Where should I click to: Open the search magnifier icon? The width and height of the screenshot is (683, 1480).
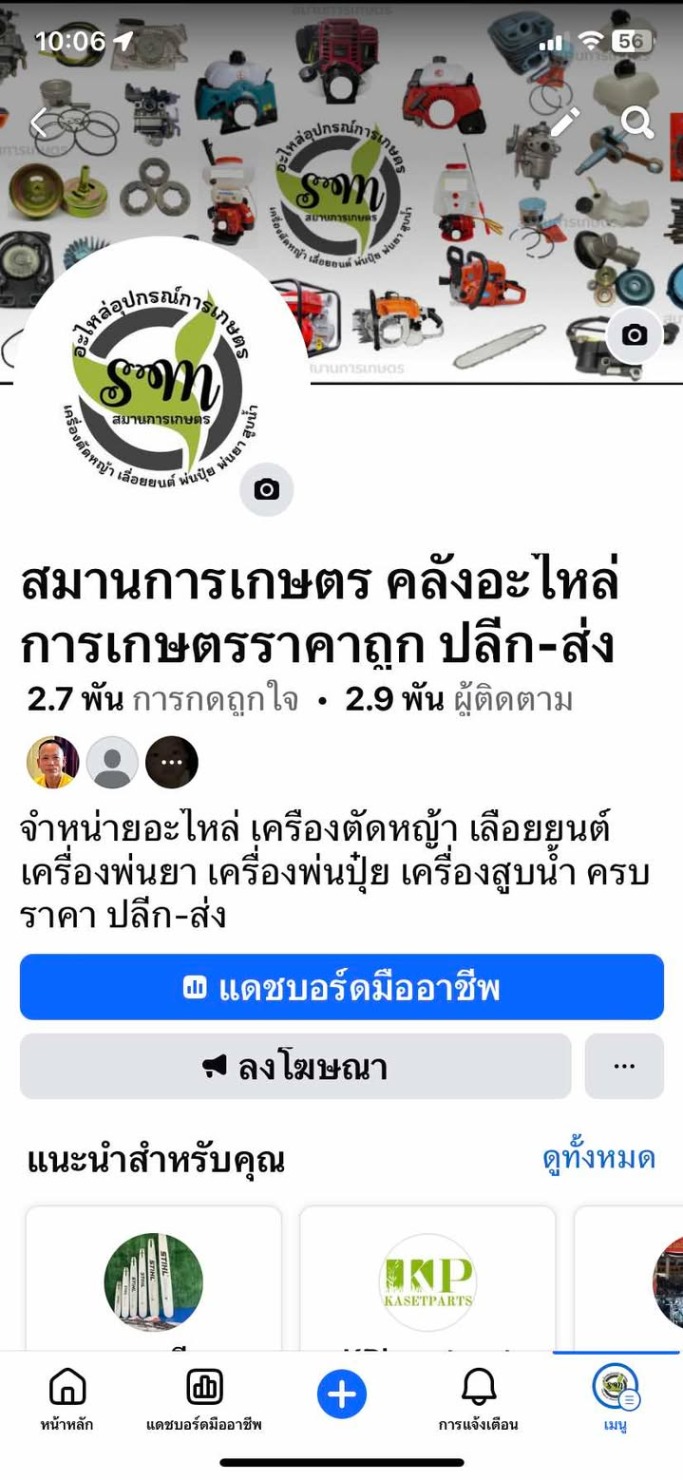click(x=637, y=122)
